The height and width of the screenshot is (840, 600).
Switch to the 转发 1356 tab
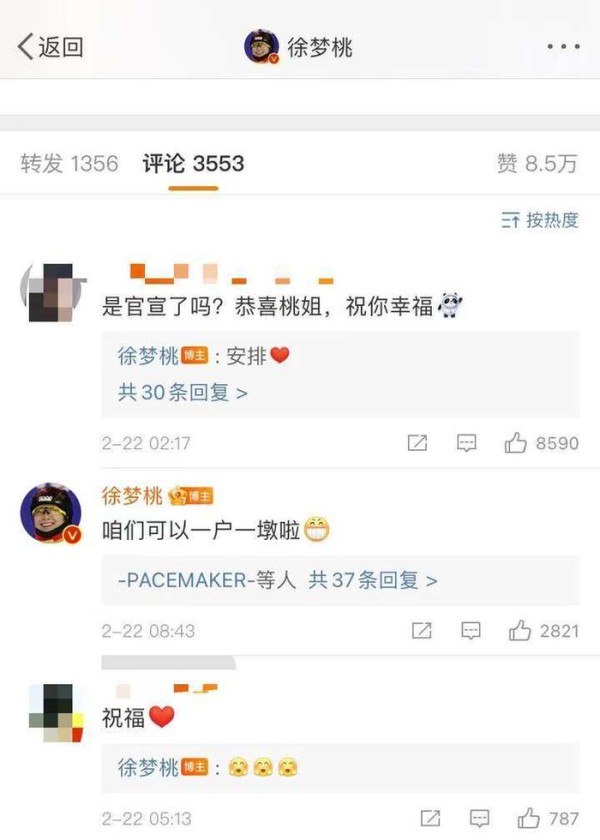69,164
